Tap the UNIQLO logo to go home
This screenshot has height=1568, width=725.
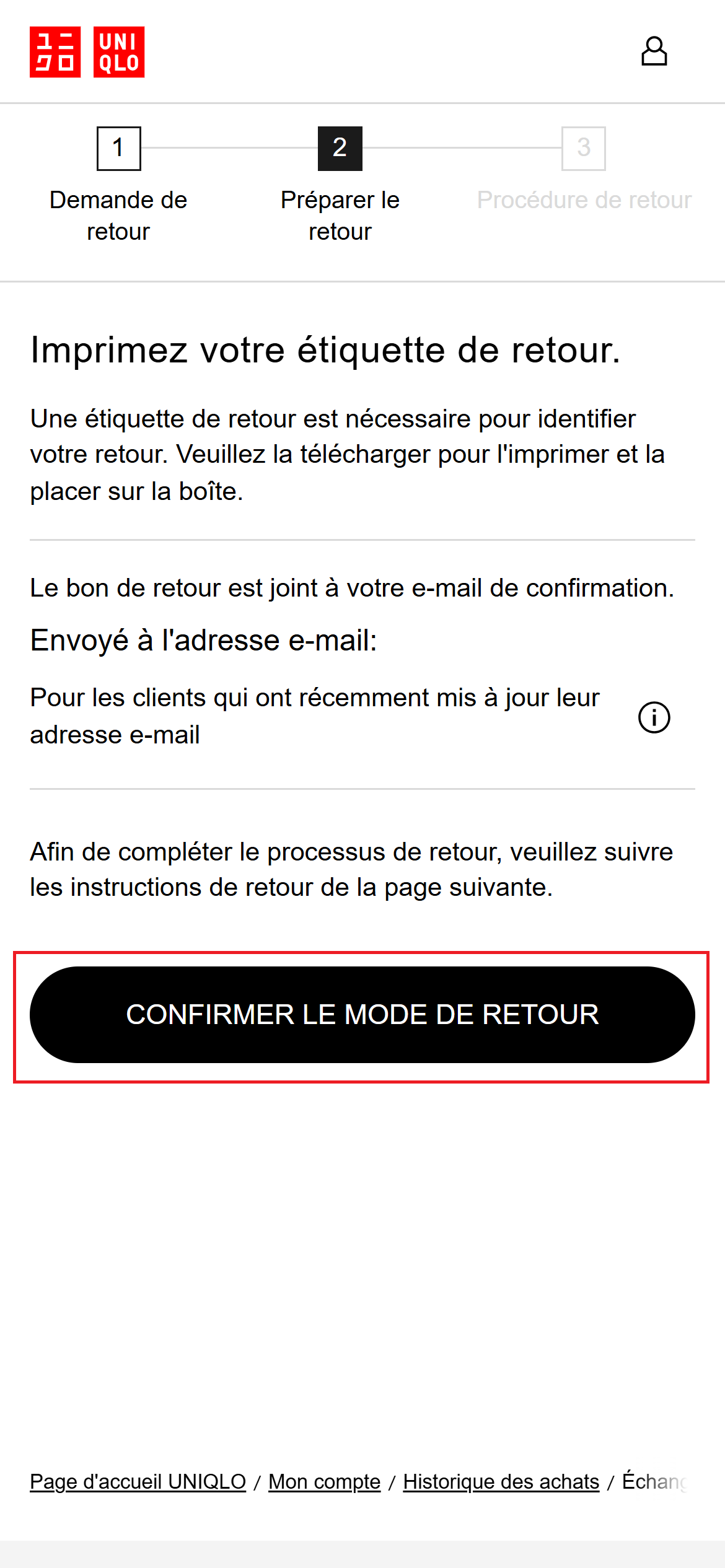click(87, 52)
